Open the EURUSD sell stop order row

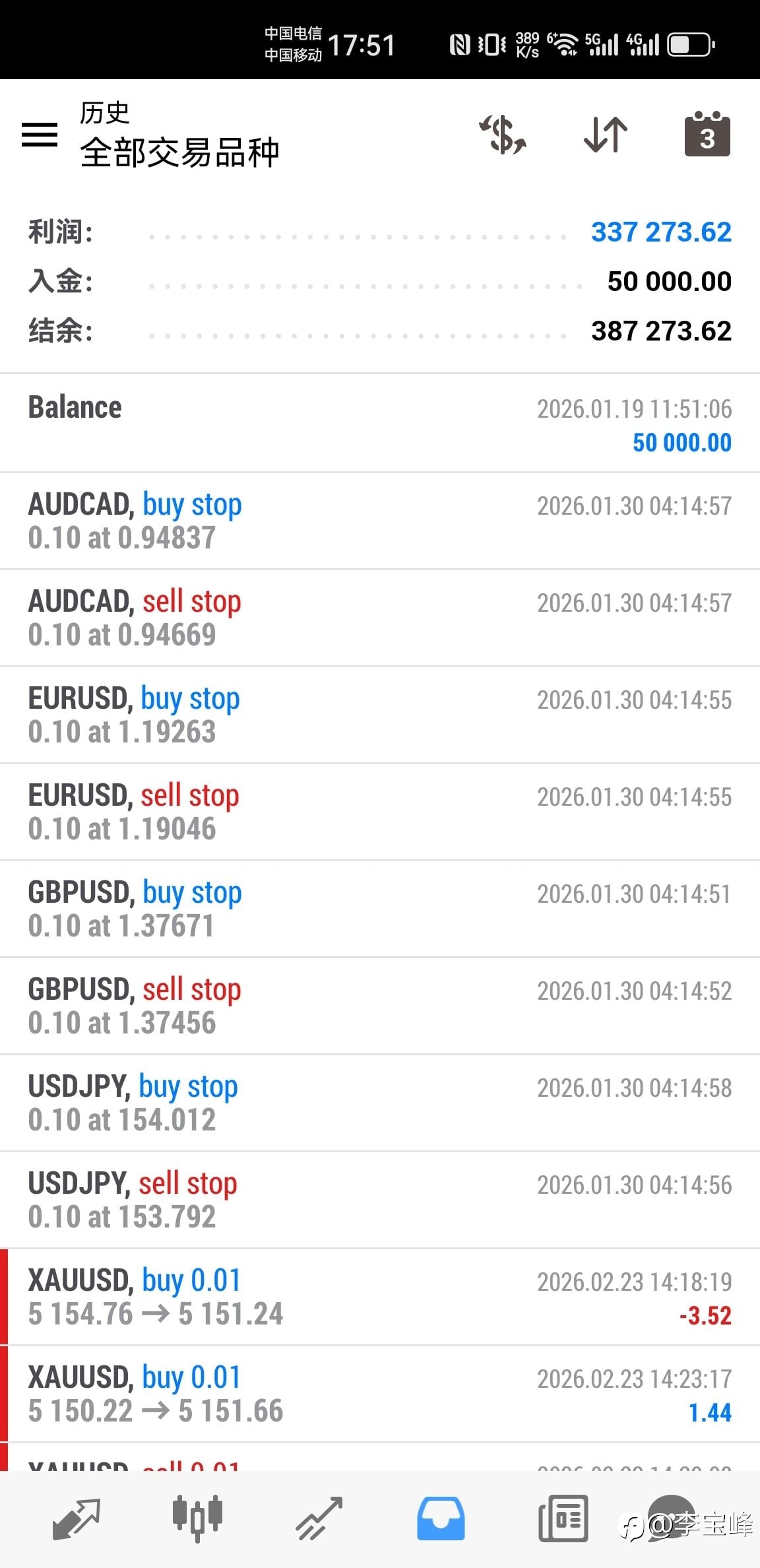tap(380, 812)
